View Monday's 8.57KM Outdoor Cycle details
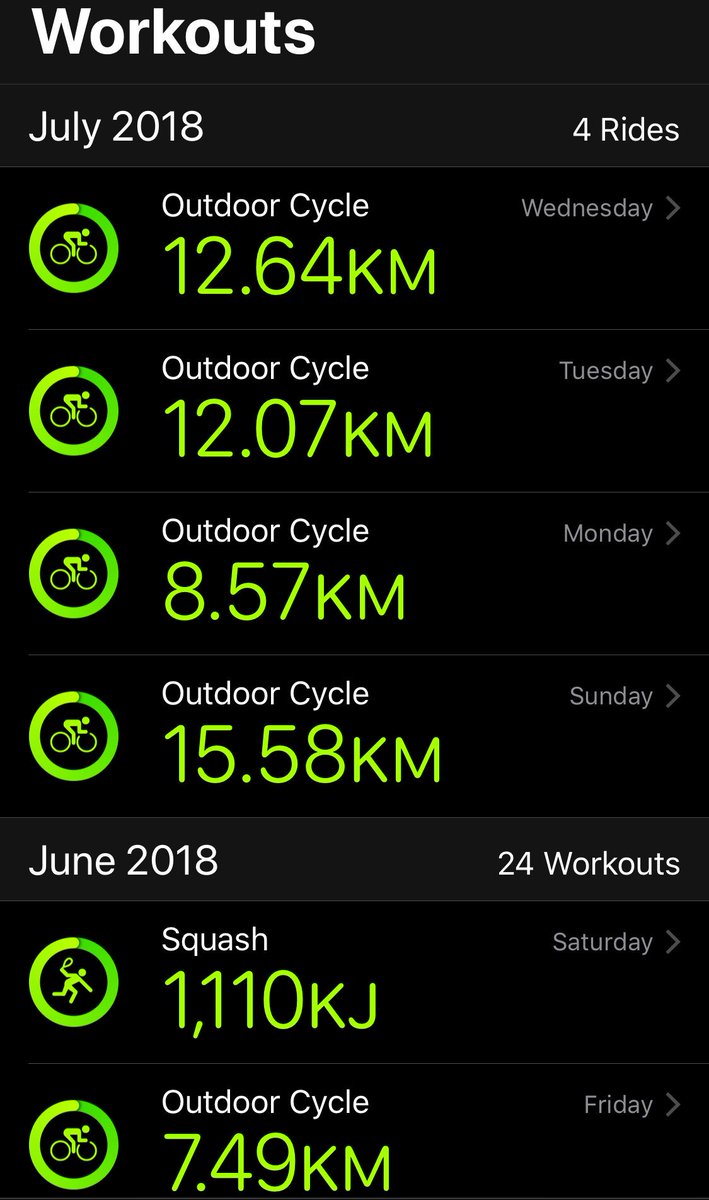This screenshot has width=709, height=1200. tap(354, 574)
